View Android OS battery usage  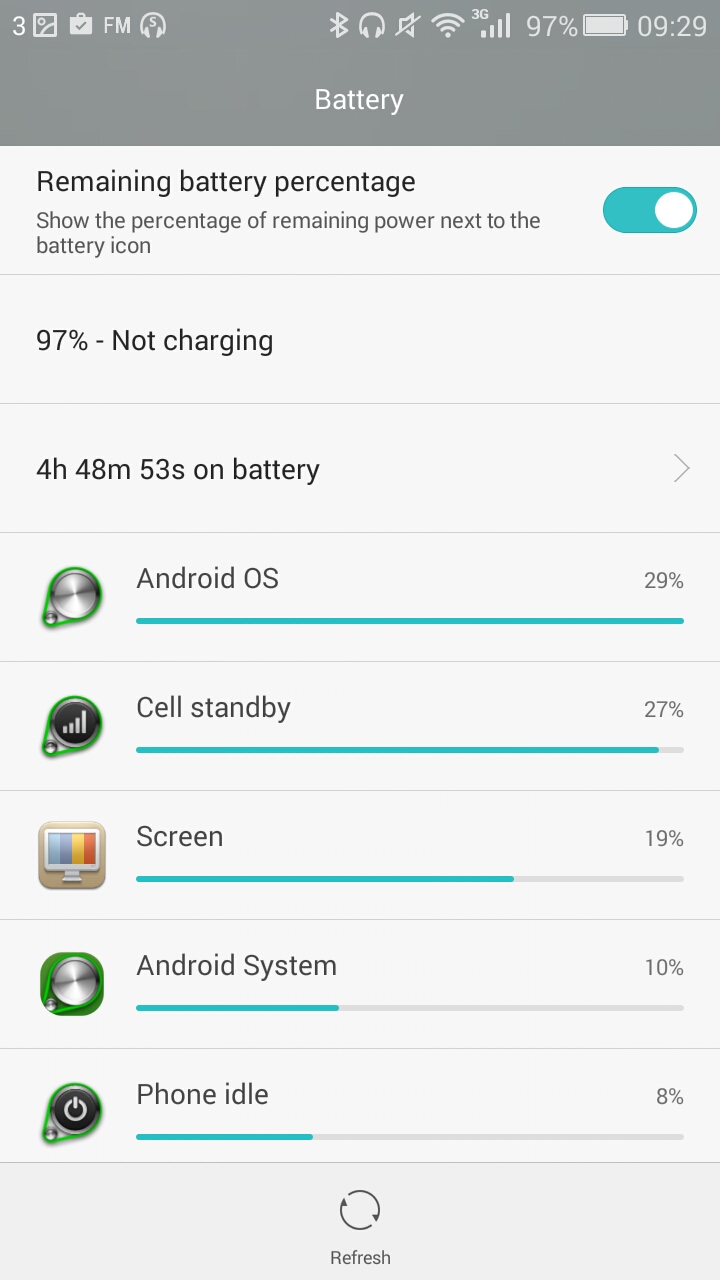[x=360, y=597]
